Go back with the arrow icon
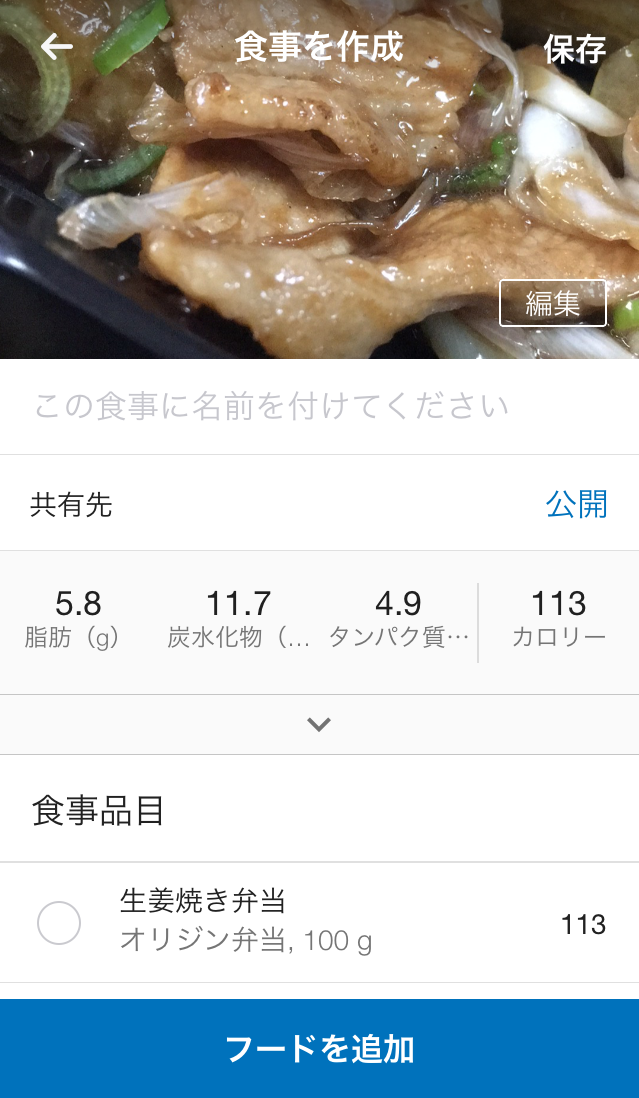 57,47
